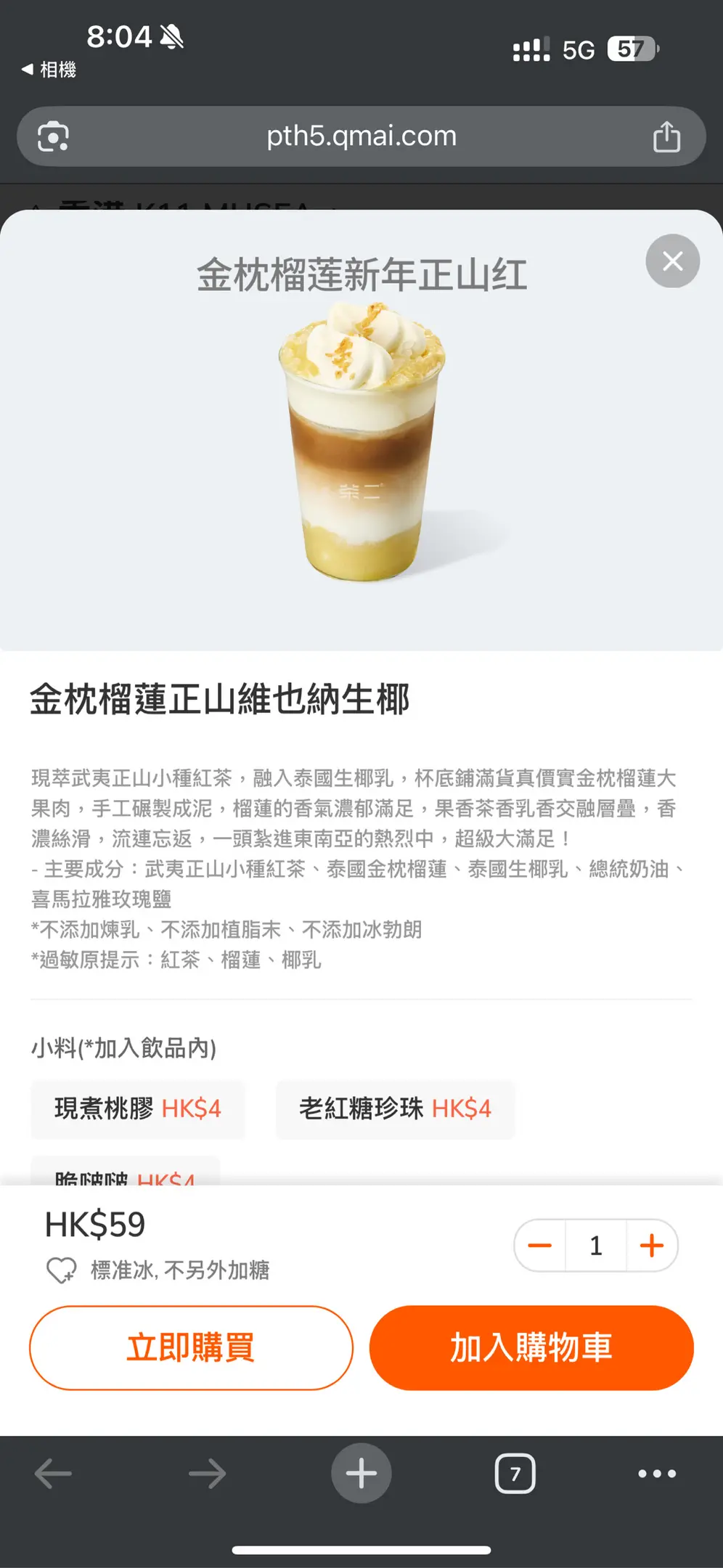Go back in the browser
The width and height of the screenshot is (723, 1568).
coord(54,1474)
